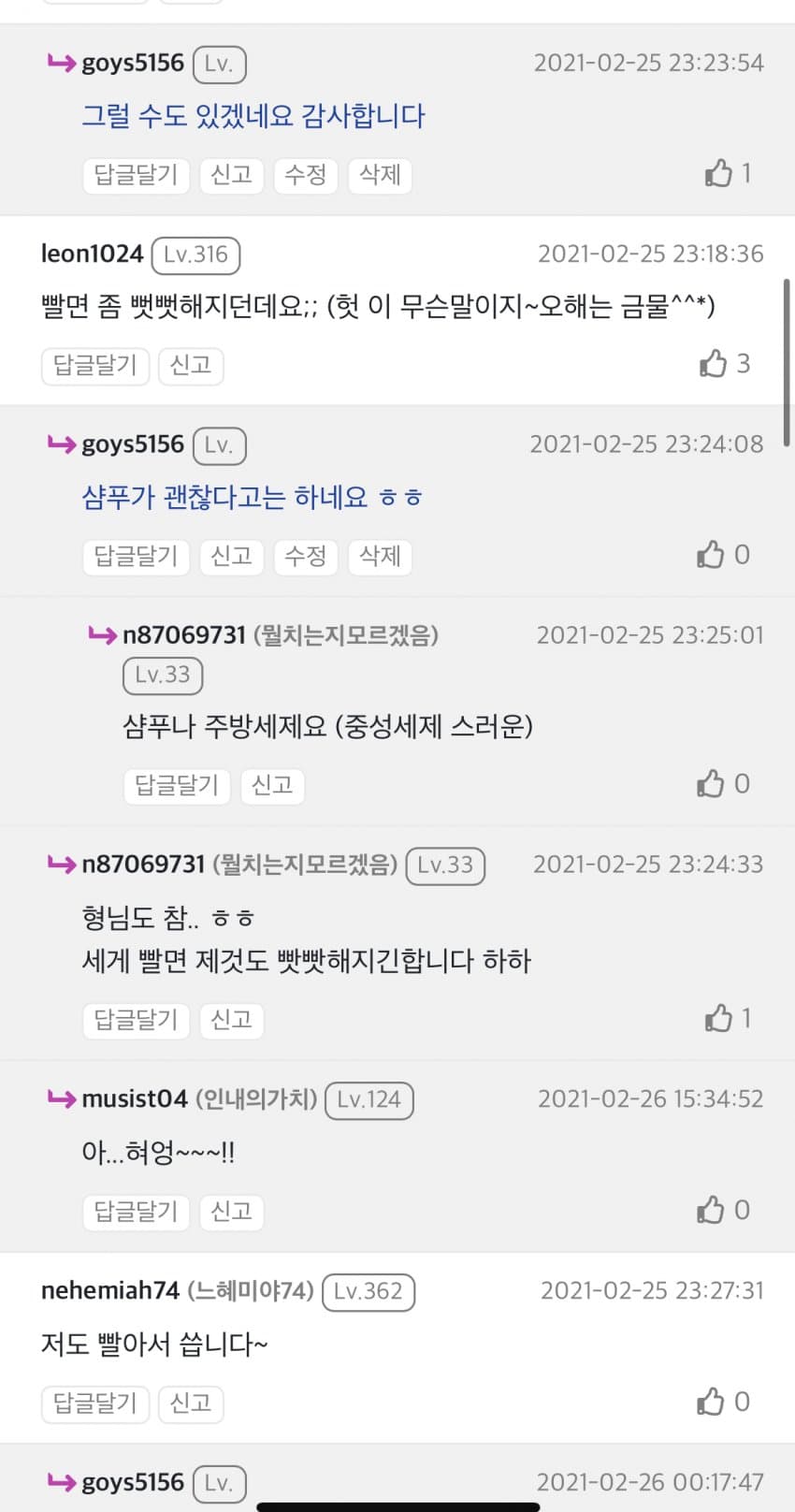The image size is (795, 1512).
Task: Like musist04's '아...혀엉' comment
Action: (711, 1210)
